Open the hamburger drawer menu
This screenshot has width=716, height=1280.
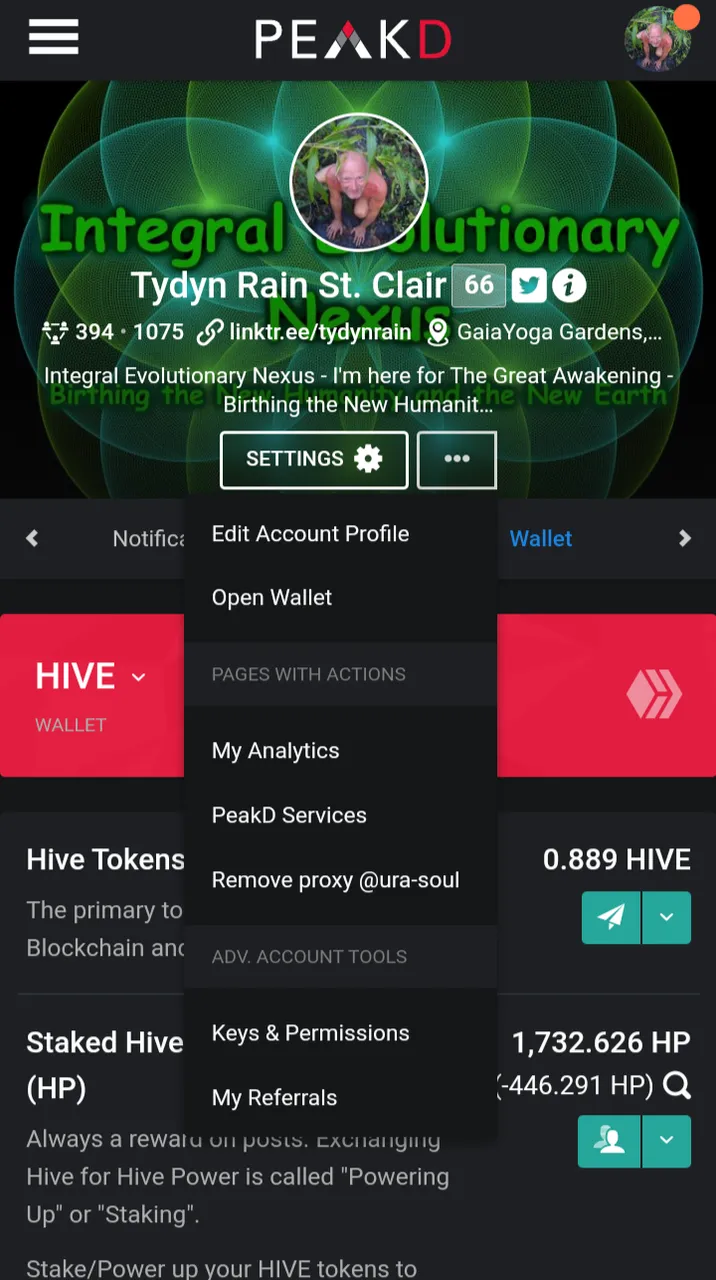(53, 38)
